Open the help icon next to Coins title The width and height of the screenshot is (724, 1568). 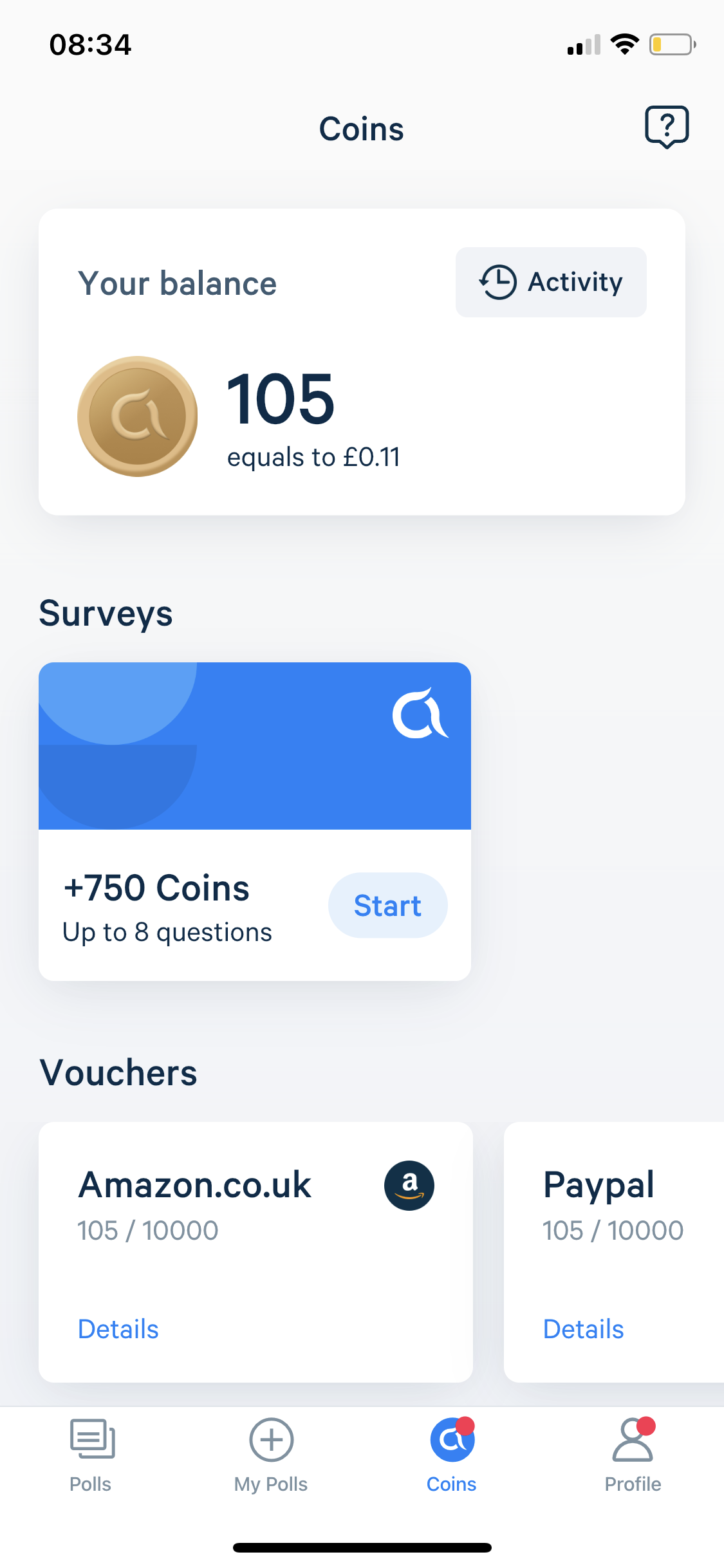[x=667, y=126]
